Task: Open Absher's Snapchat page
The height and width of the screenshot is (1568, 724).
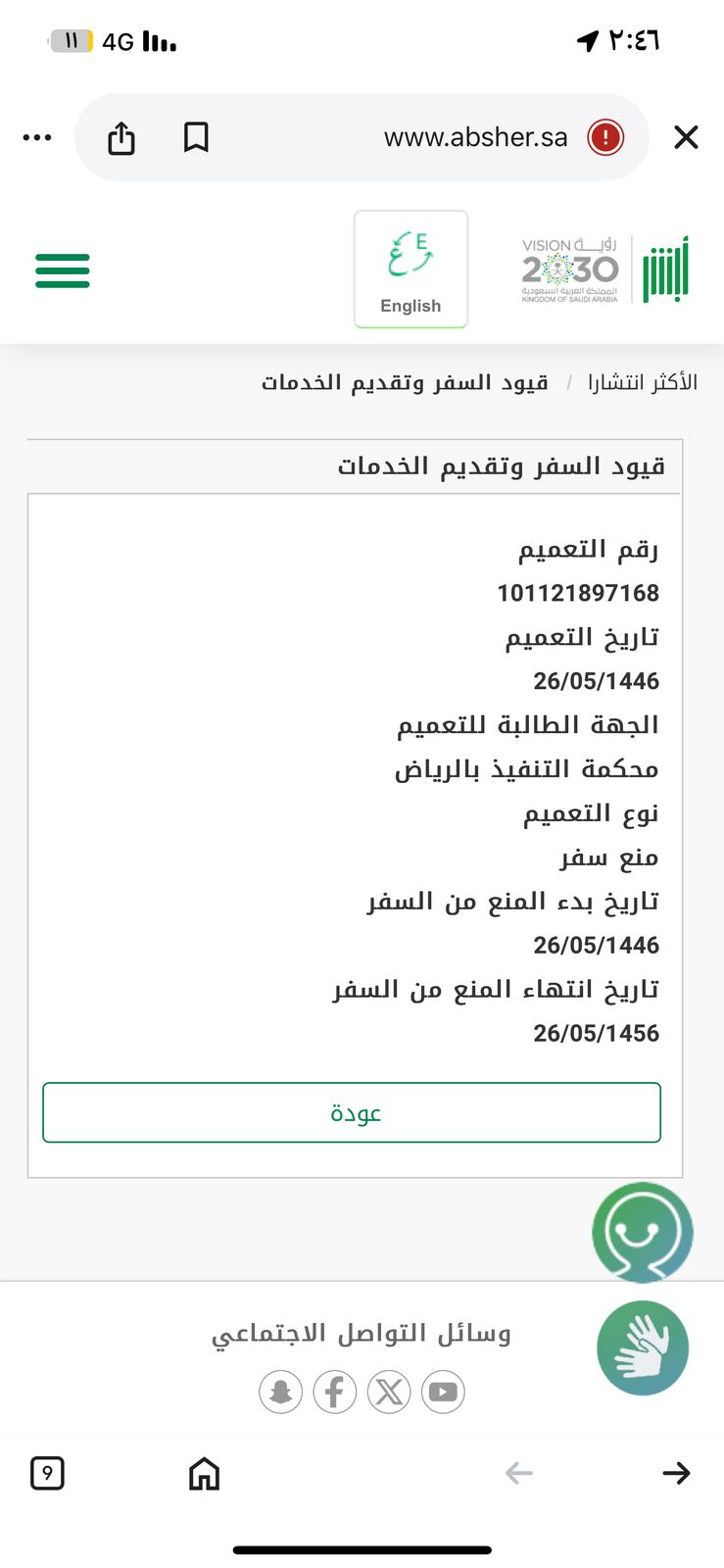Action: pyautogui.click(x=280, y=1392)
